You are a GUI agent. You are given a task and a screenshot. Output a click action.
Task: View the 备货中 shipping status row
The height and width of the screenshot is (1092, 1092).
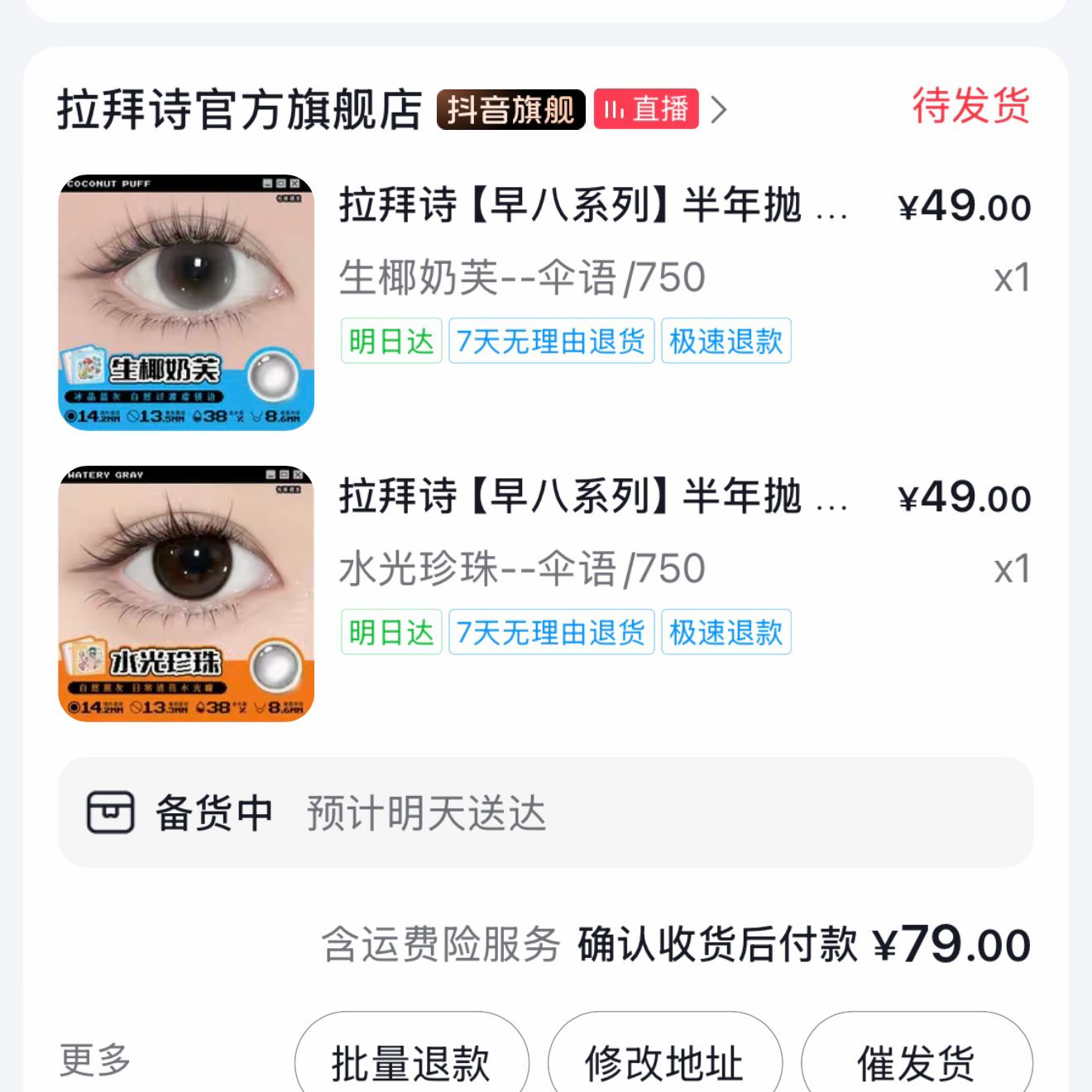545,812
